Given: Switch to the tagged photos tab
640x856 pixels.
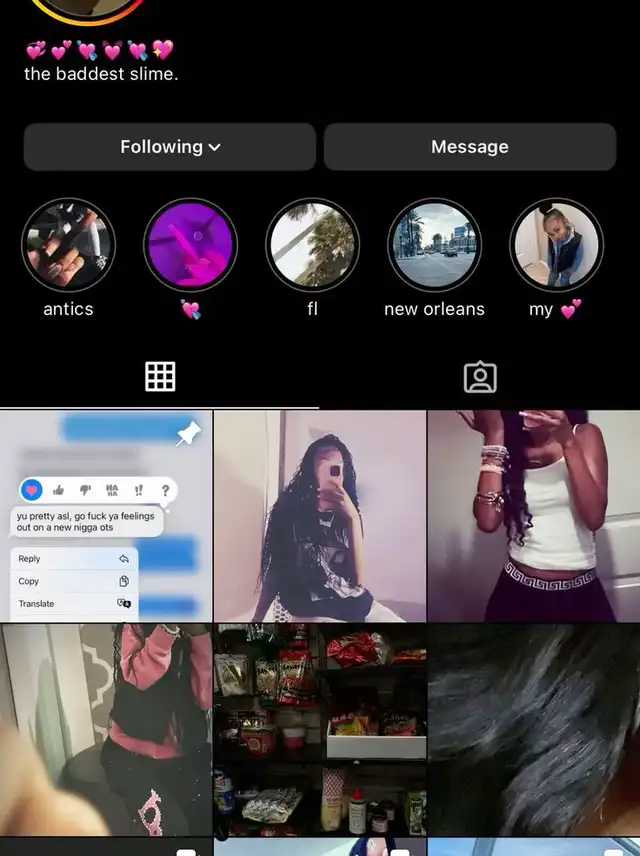Looking at the screenshot, I should 480,377.
